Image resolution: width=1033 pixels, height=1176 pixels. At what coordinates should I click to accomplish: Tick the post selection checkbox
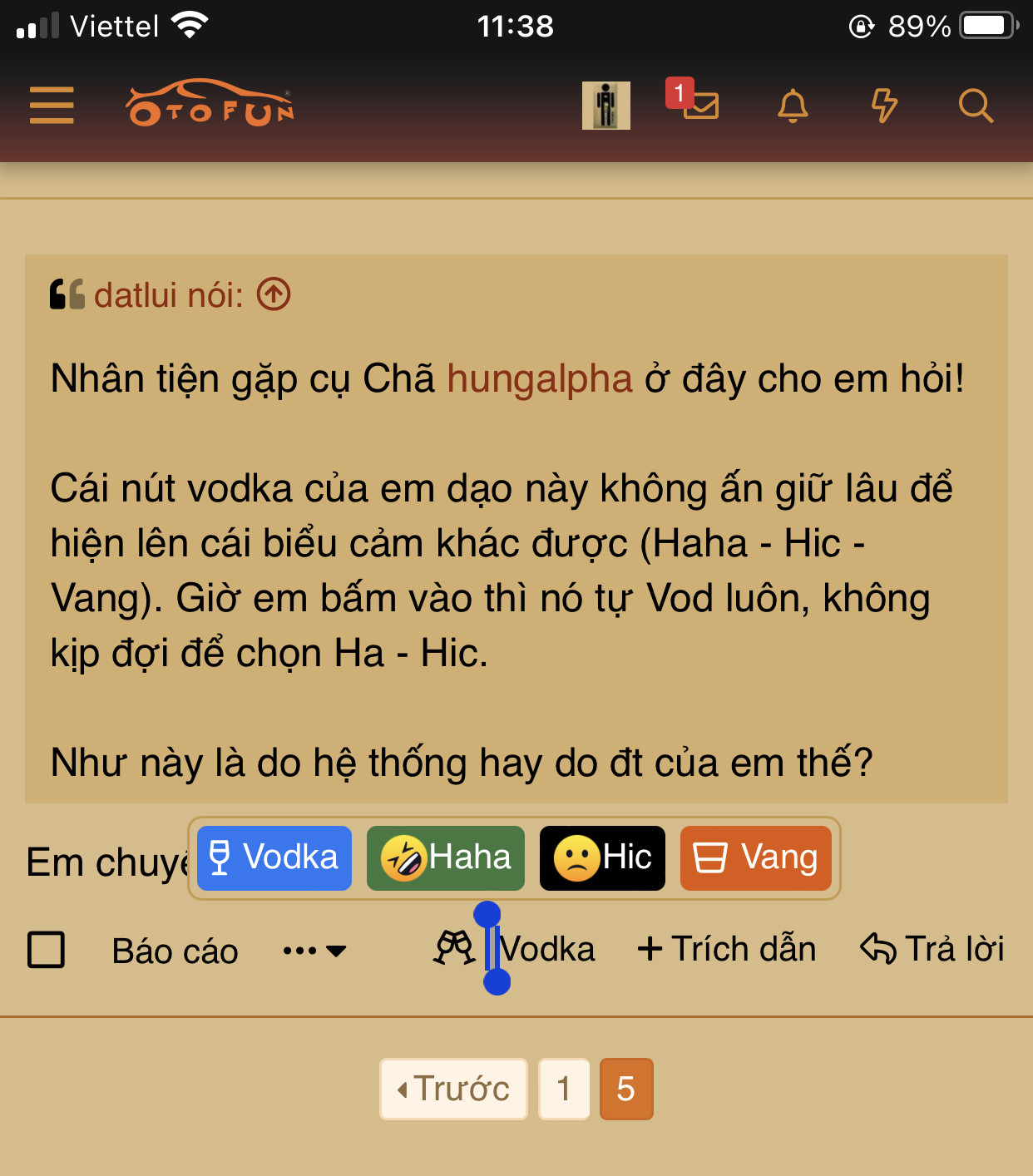click(46, 949)
